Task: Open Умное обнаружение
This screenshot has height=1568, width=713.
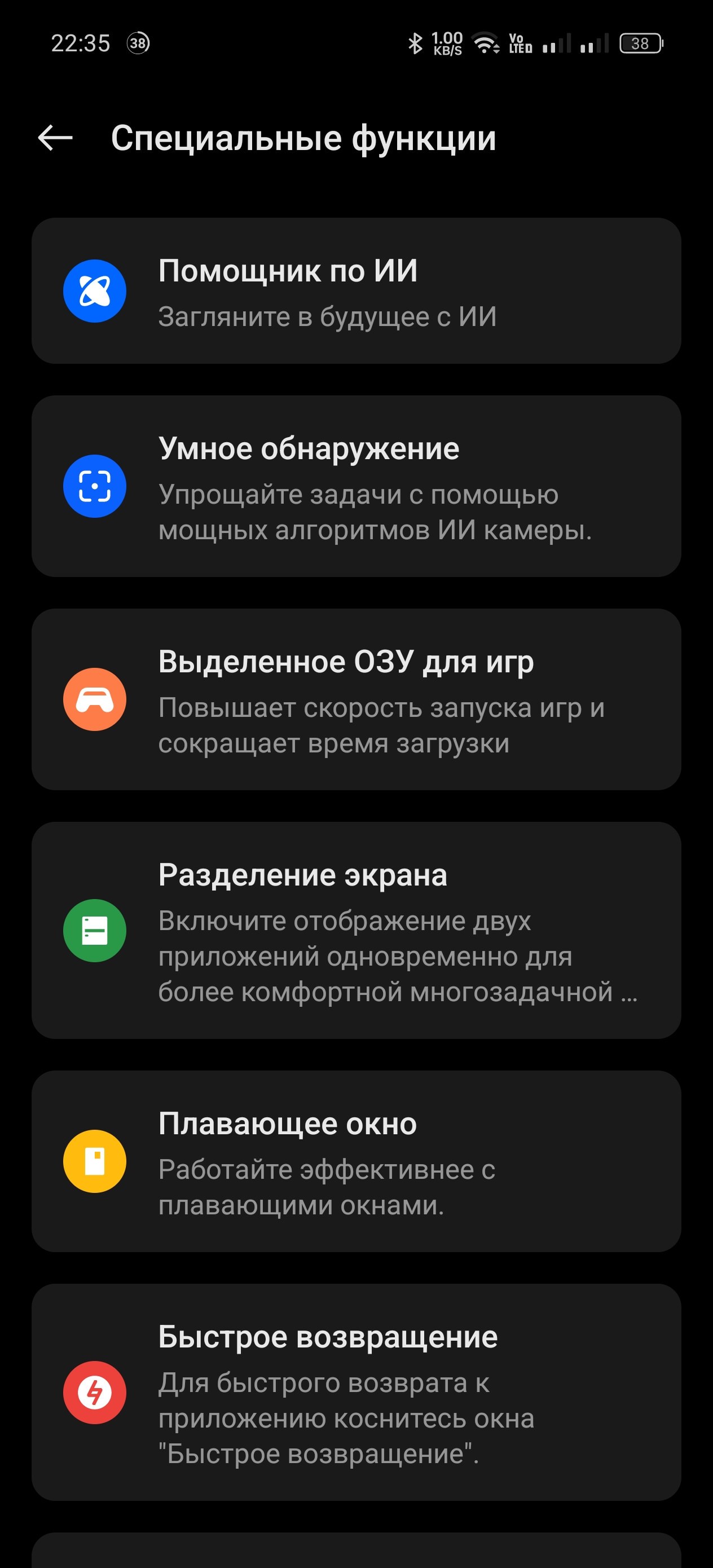Action: tap(356, 486)
